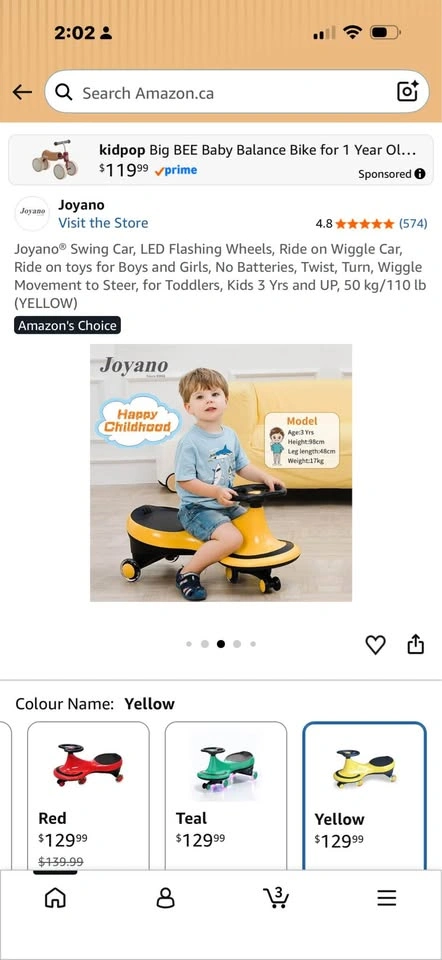Select the Red colour option
This screenshot has height=960, width=442.
click(88, 795)
